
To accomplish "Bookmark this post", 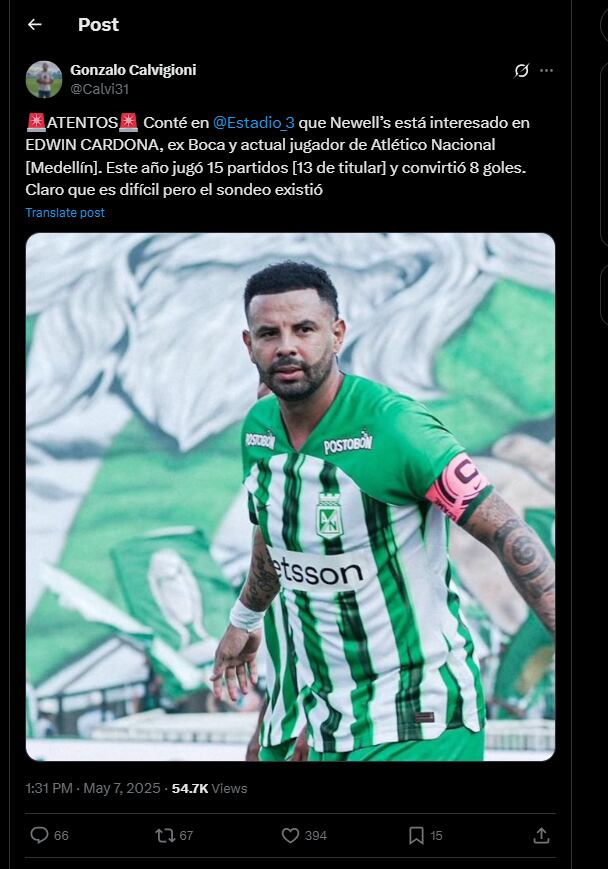I will (416, 835).
